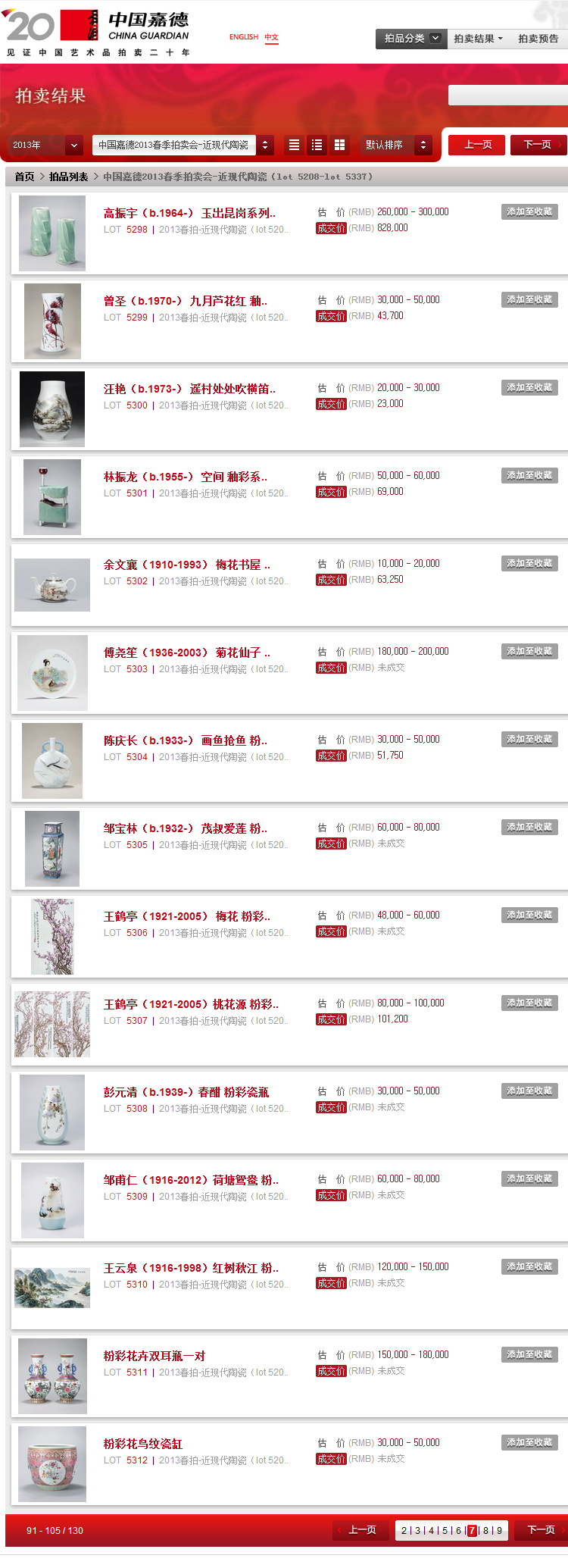View lot 5311 粉彩花卉双耳瓶 thumbnail

52,1376
